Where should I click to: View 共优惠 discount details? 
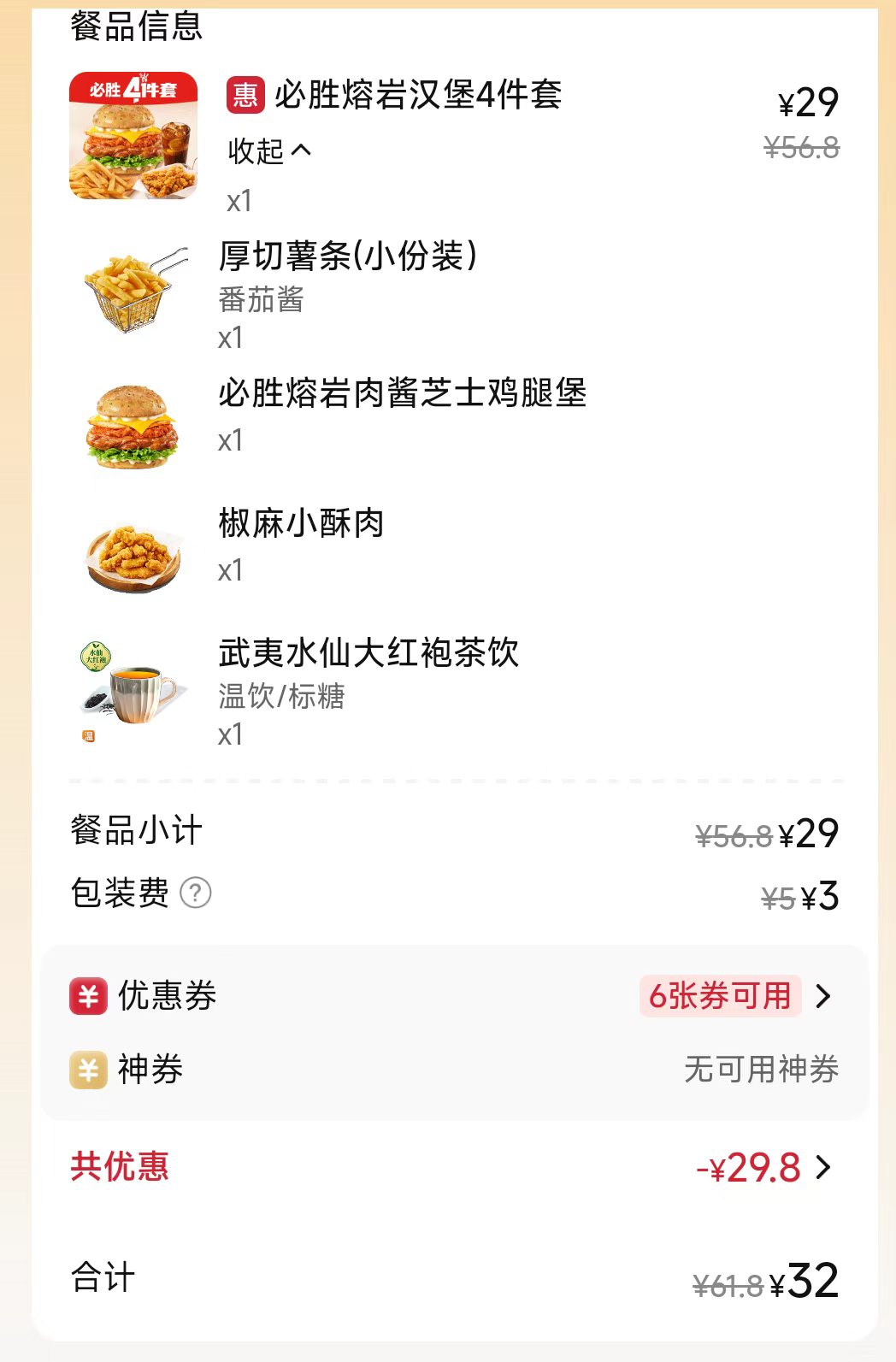[763, 1168]
